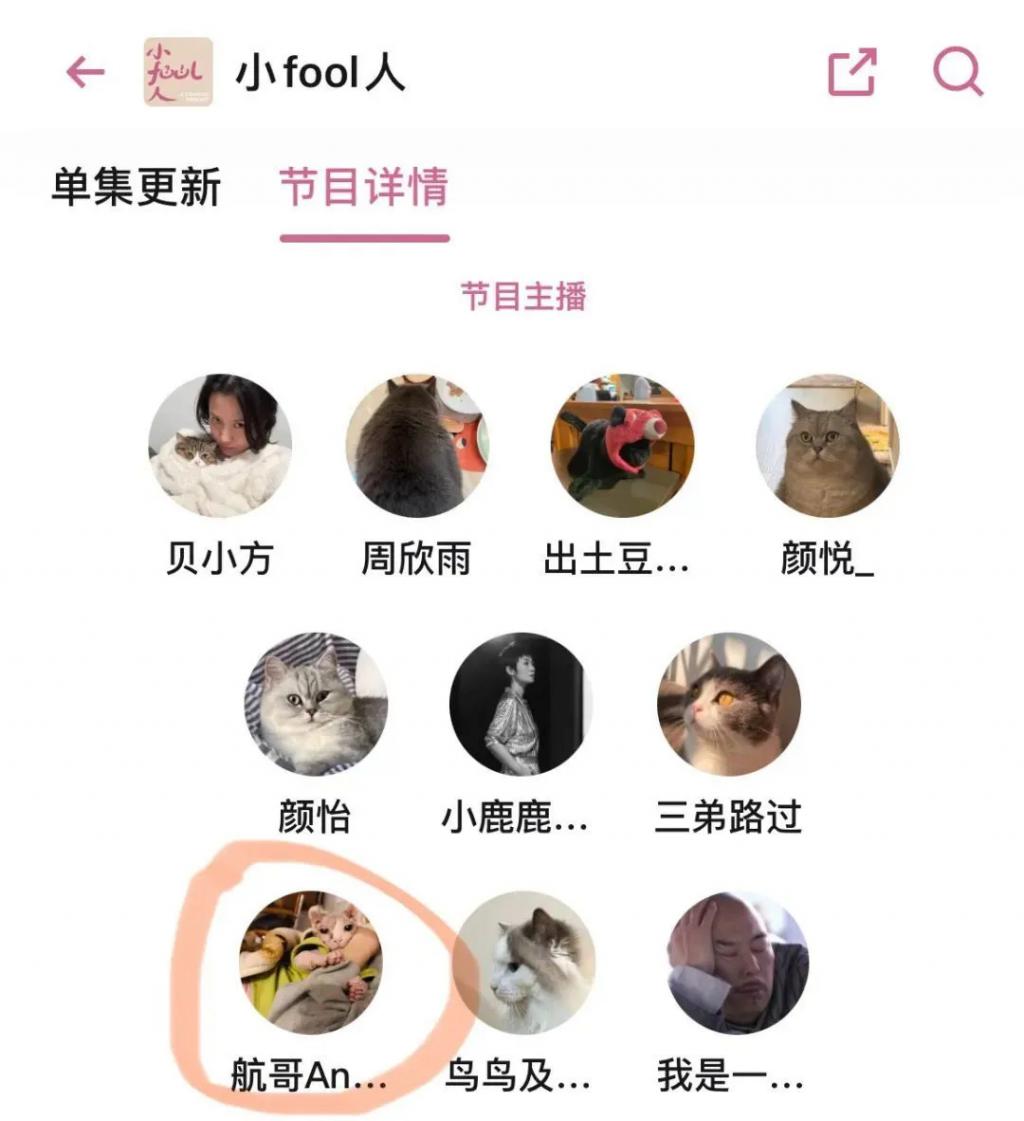Screen dimensions: 1024x1121
Task: Open search with the magnifier icon
Action: coord(957,72)
